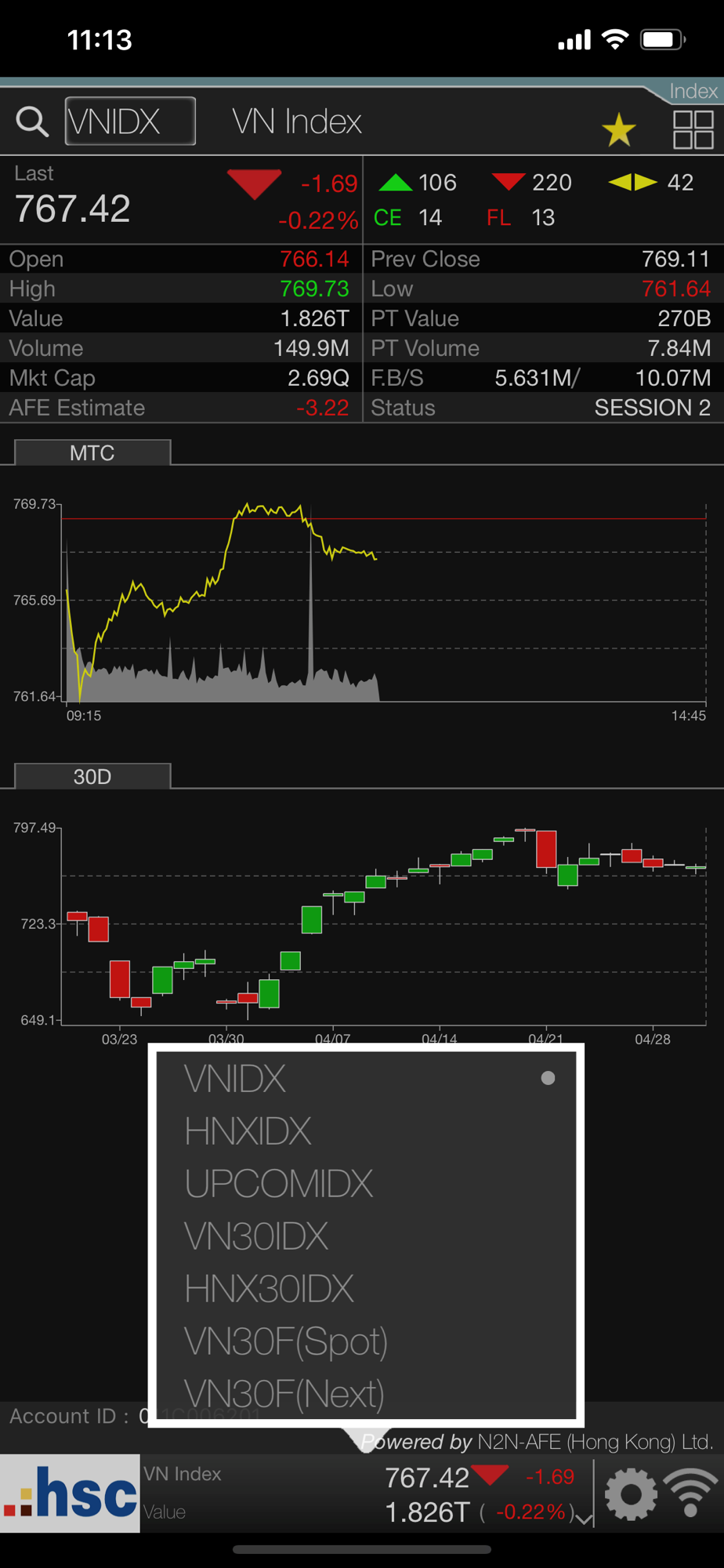724x1568 pixels.
Task: Toggle the favorite star icon
Action: (619, 129)
